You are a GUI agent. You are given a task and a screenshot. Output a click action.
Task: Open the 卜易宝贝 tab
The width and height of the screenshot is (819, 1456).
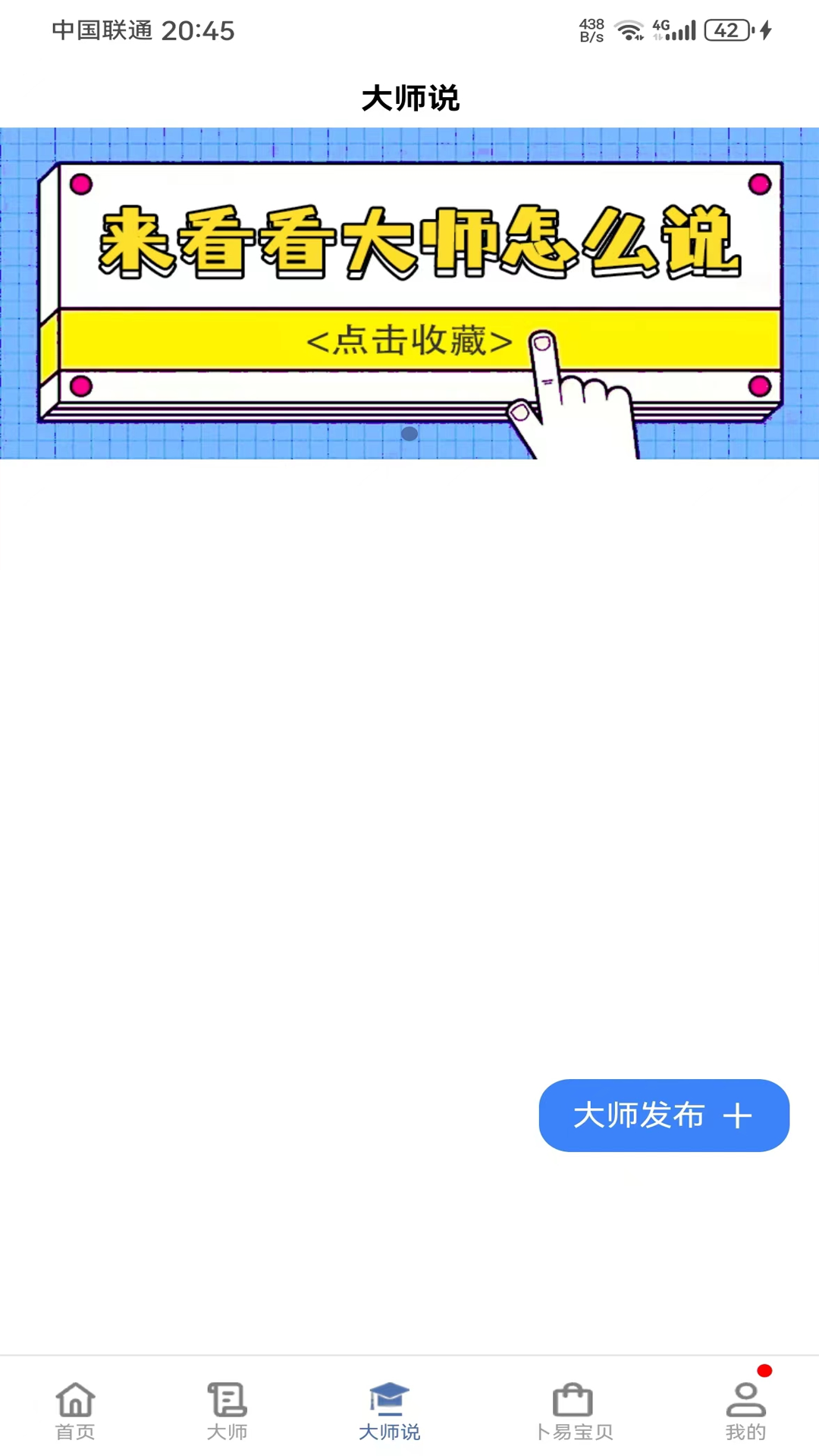pyautogui.click(x=573, y=1410)
